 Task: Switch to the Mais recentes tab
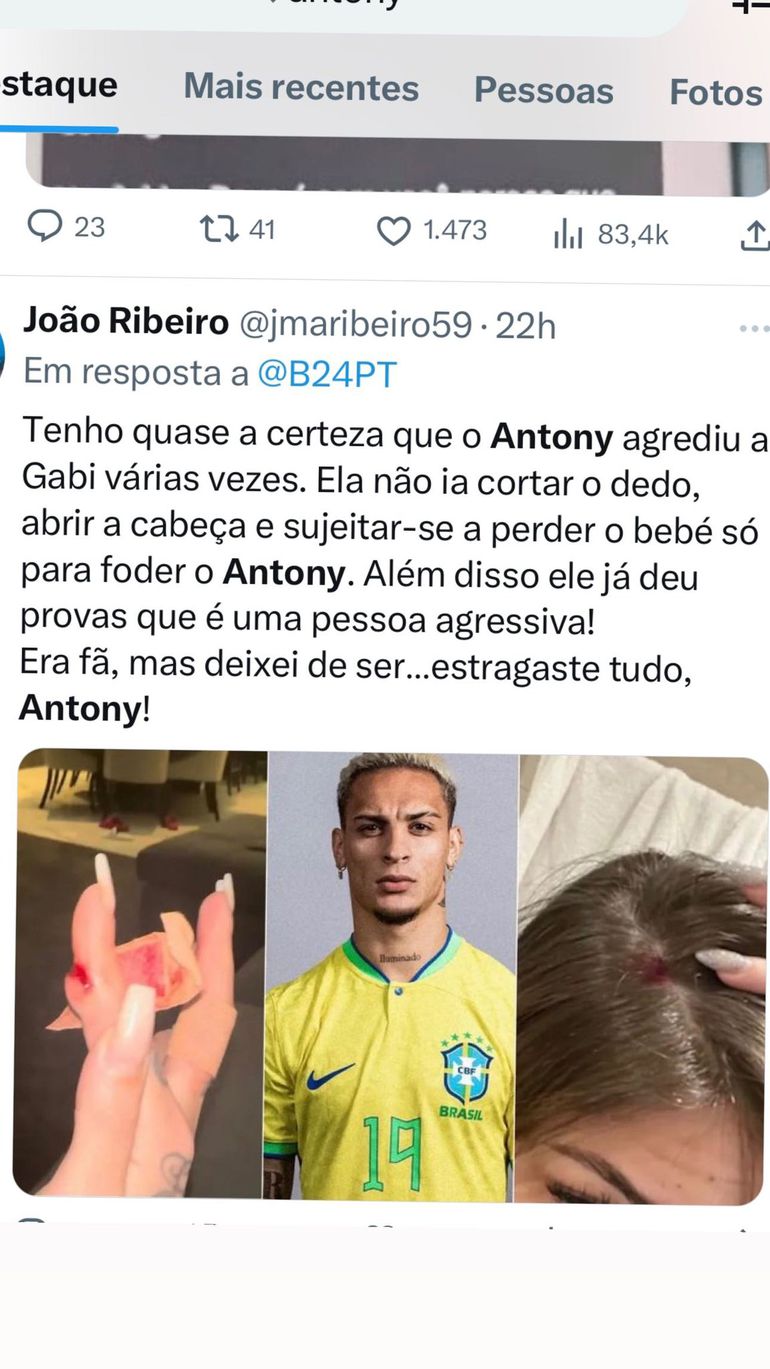[x=301, y=88]
